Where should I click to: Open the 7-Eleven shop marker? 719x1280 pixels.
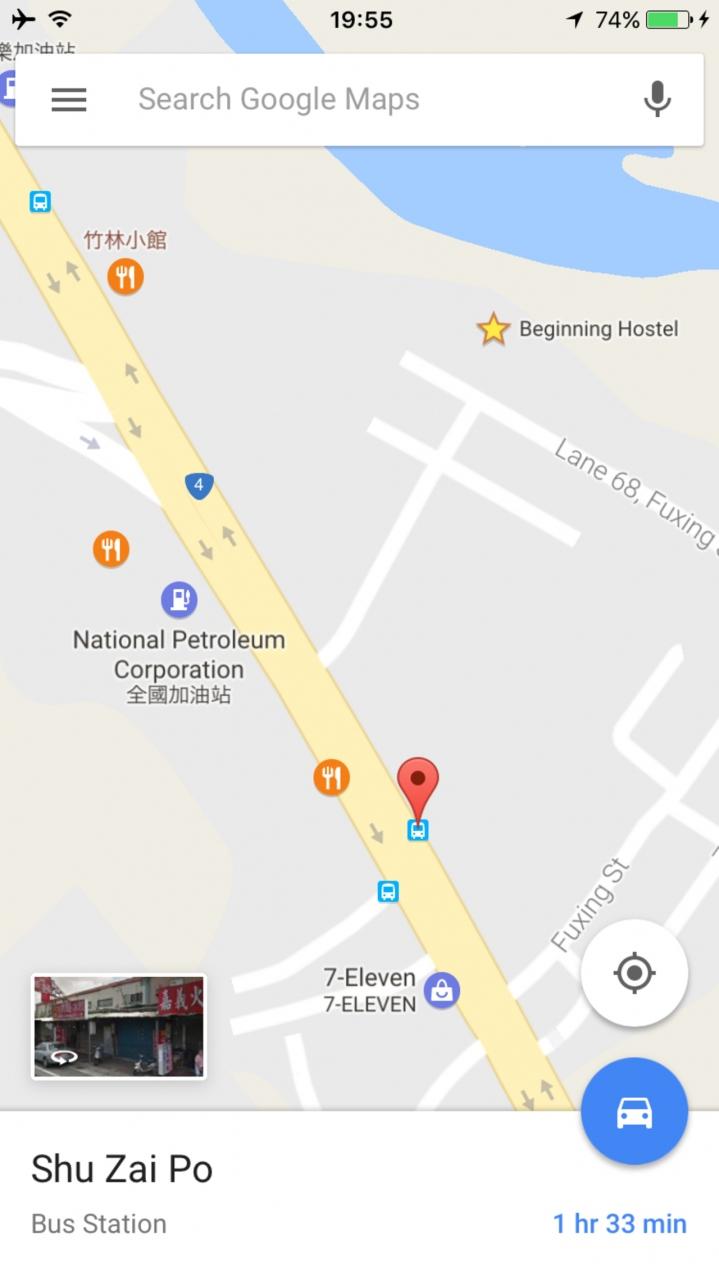pos(441,990)
